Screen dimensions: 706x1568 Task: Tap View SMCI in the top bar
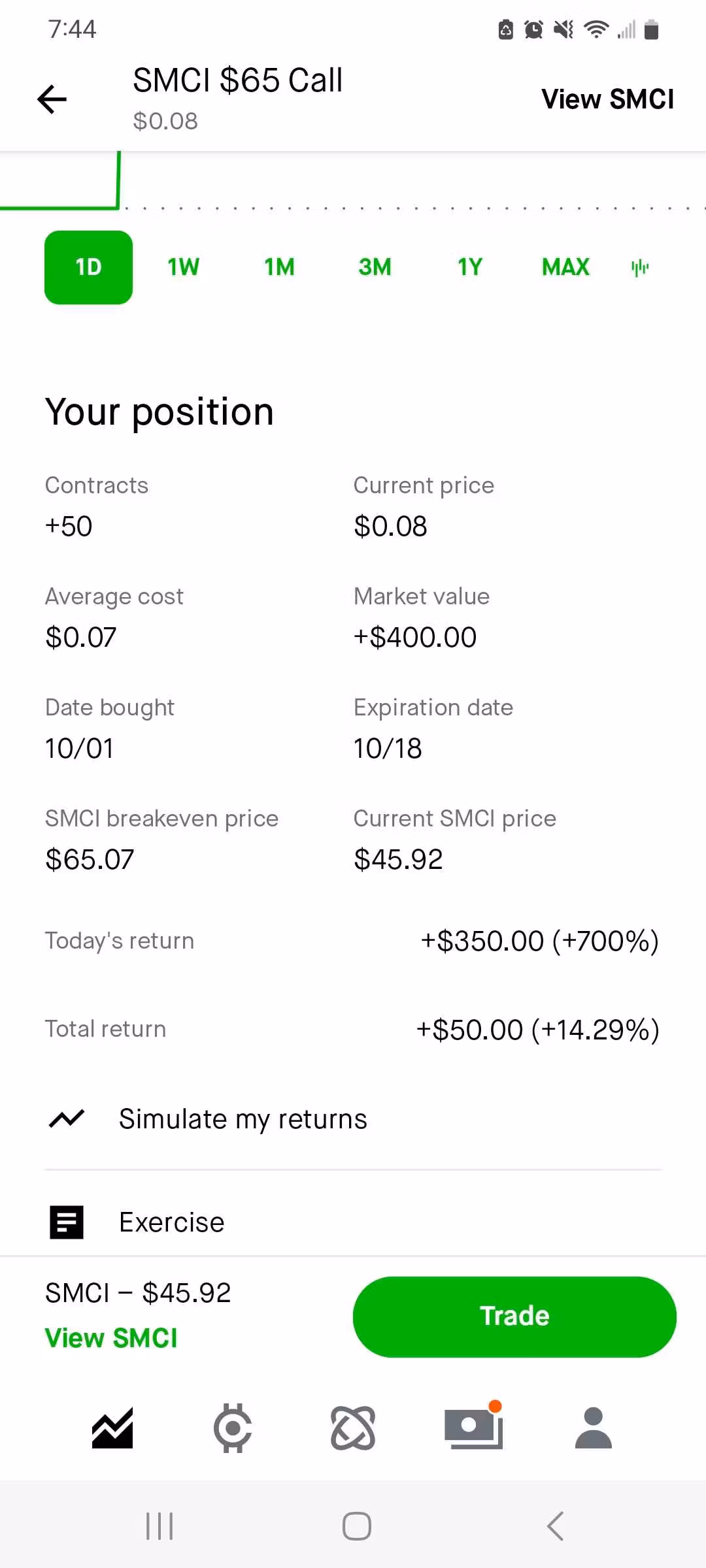607,99
